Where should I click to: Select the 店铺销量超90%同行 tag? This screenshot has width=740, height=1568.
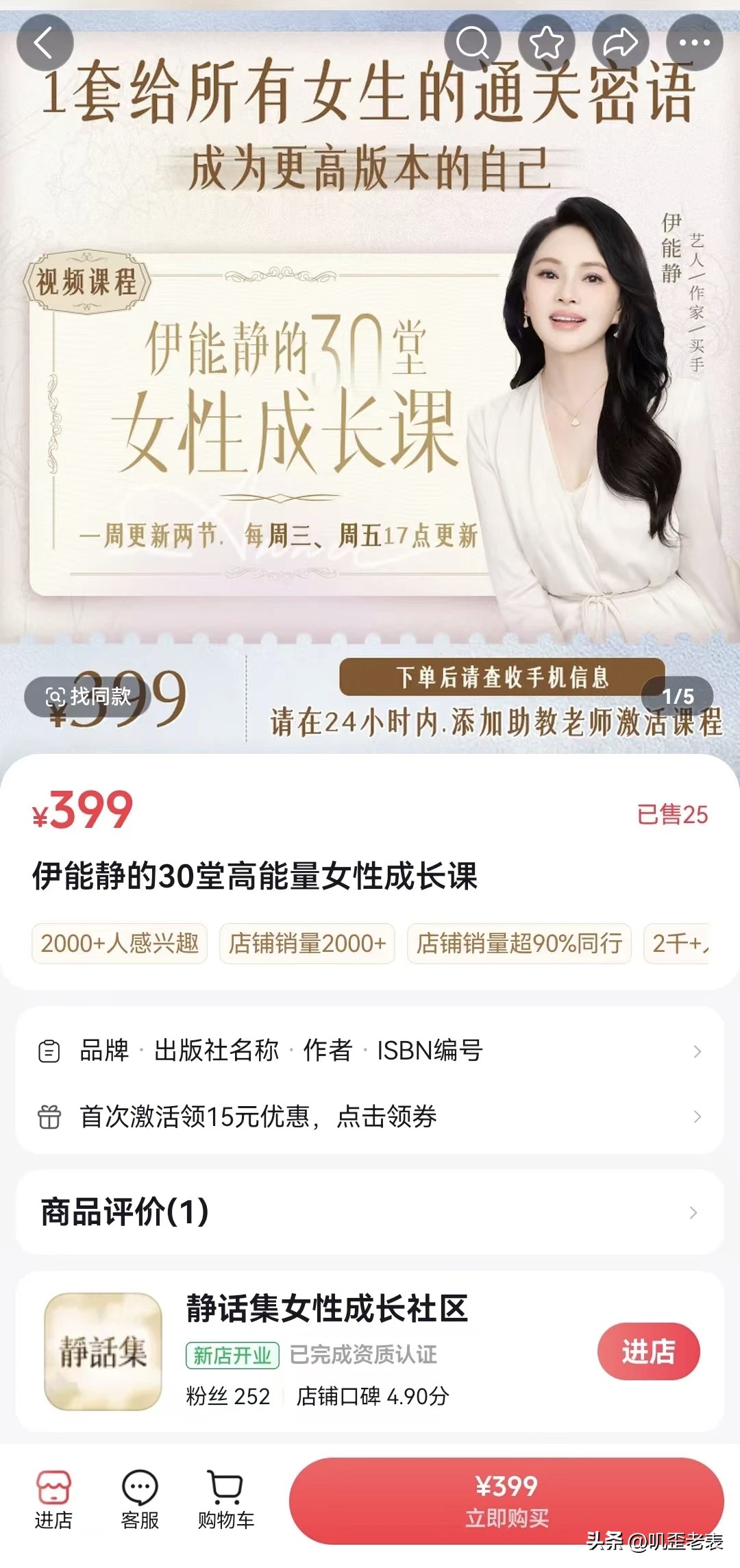tap(519, 944)
